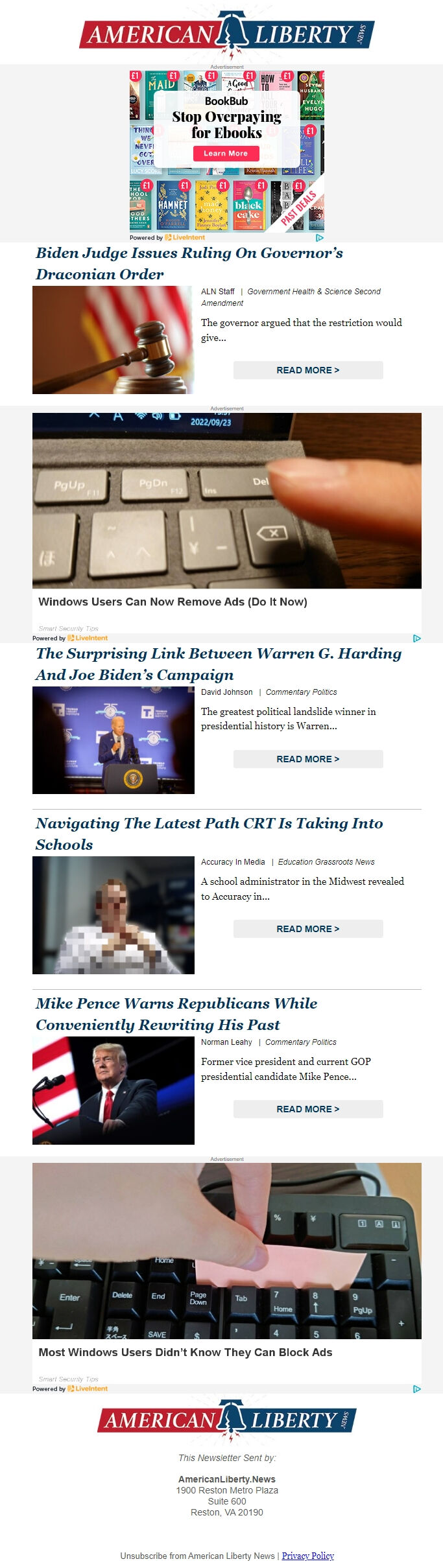Open Navigating CRT in Schools headline
Viewport: 443px width, 1568px height.
click(x=209, y=834)
